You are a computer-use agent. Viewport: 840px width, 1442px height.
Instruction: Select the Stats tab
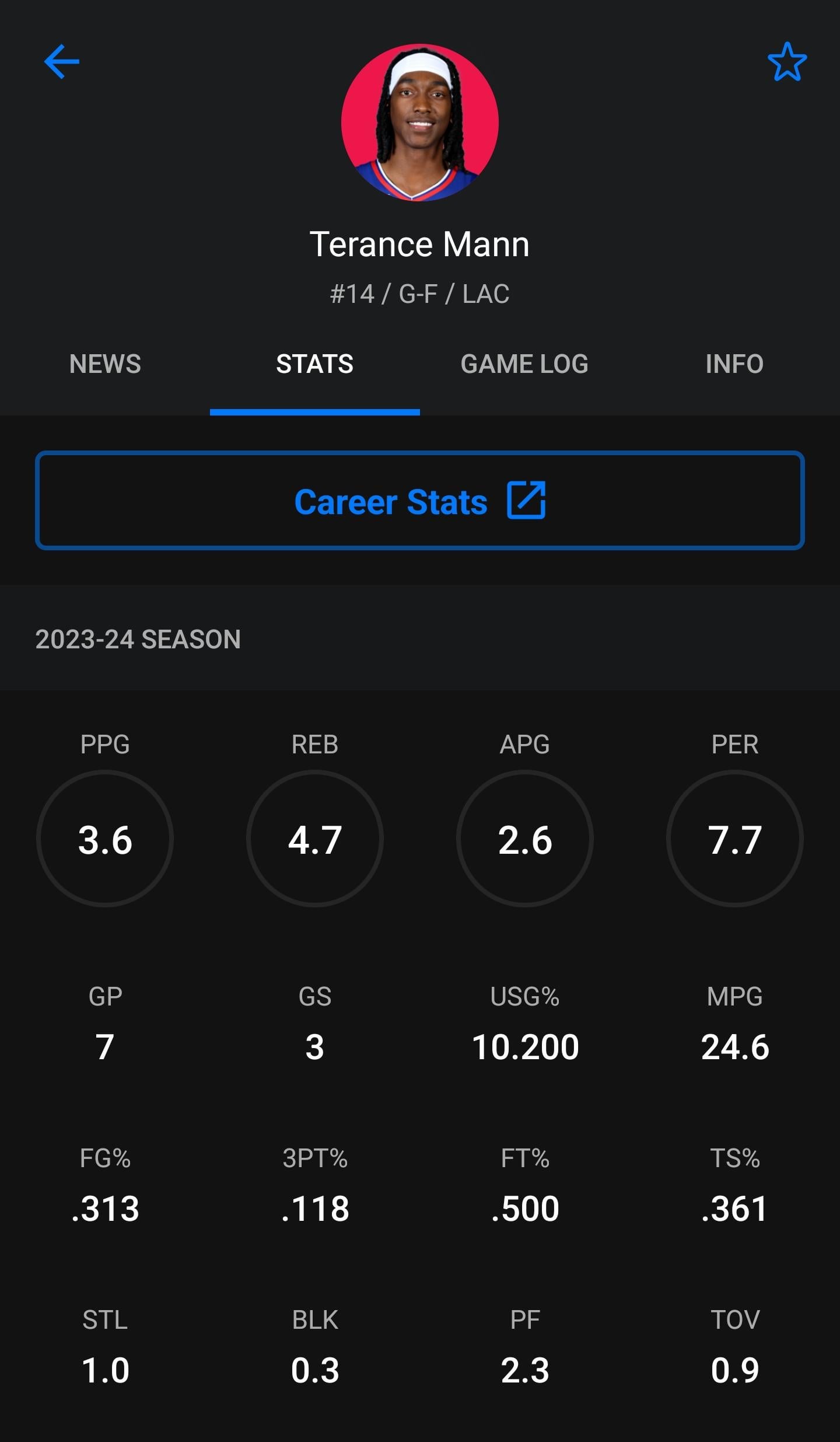[314, 364]
